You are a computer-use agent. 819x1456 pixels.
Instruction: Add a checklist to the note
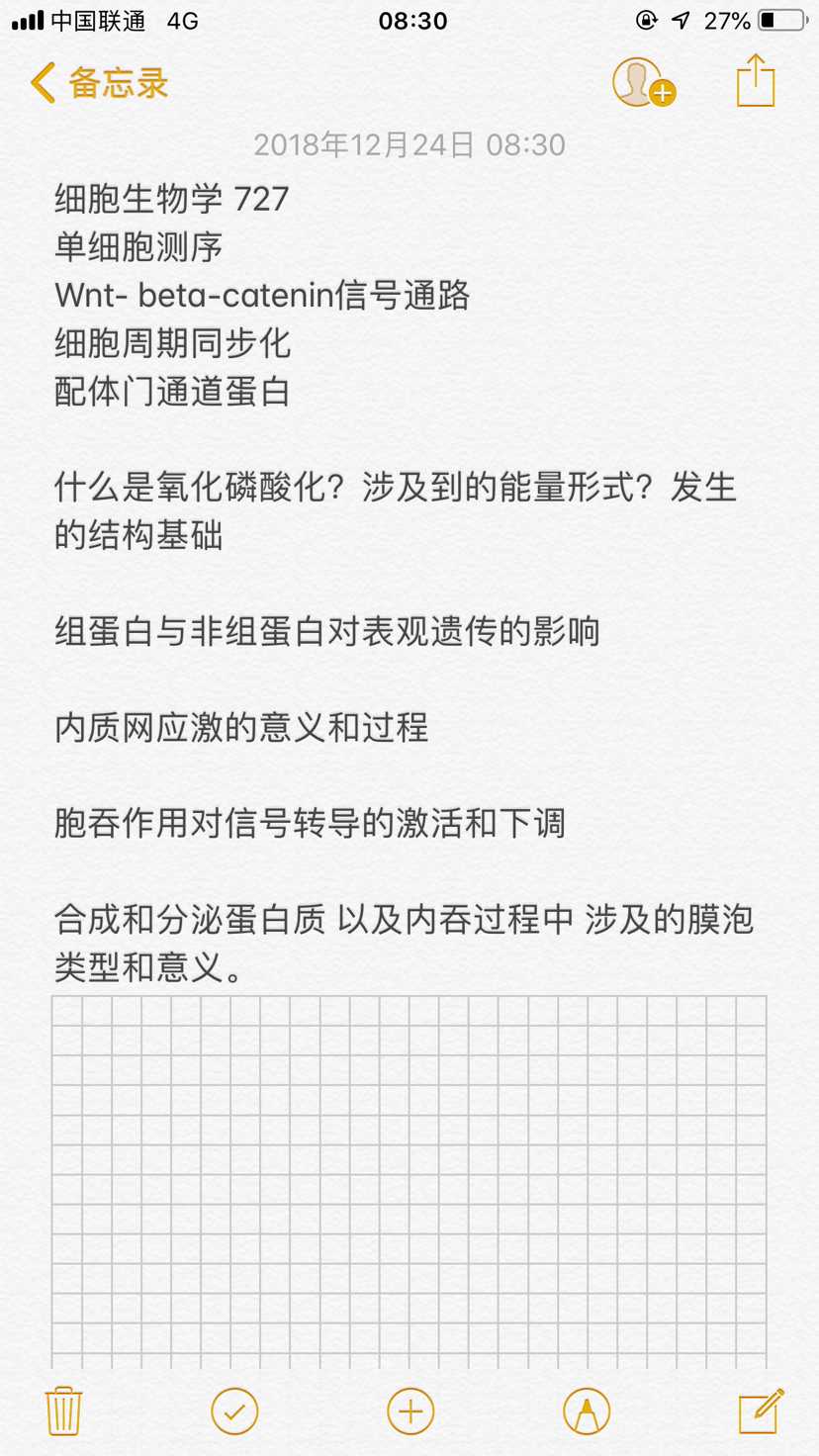(x=234, y=1410)
